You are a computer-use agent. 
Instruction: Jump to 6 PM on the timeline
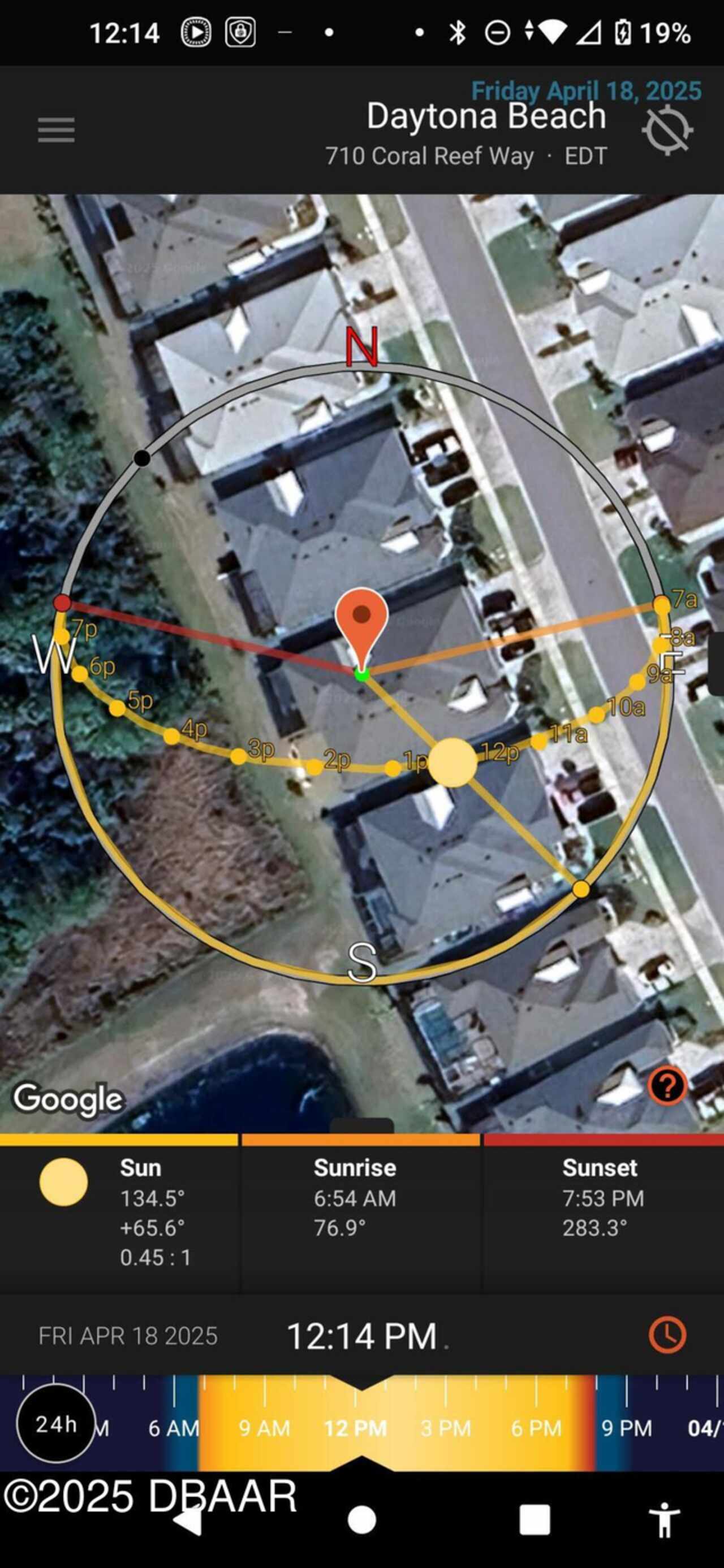[536, 1428]
